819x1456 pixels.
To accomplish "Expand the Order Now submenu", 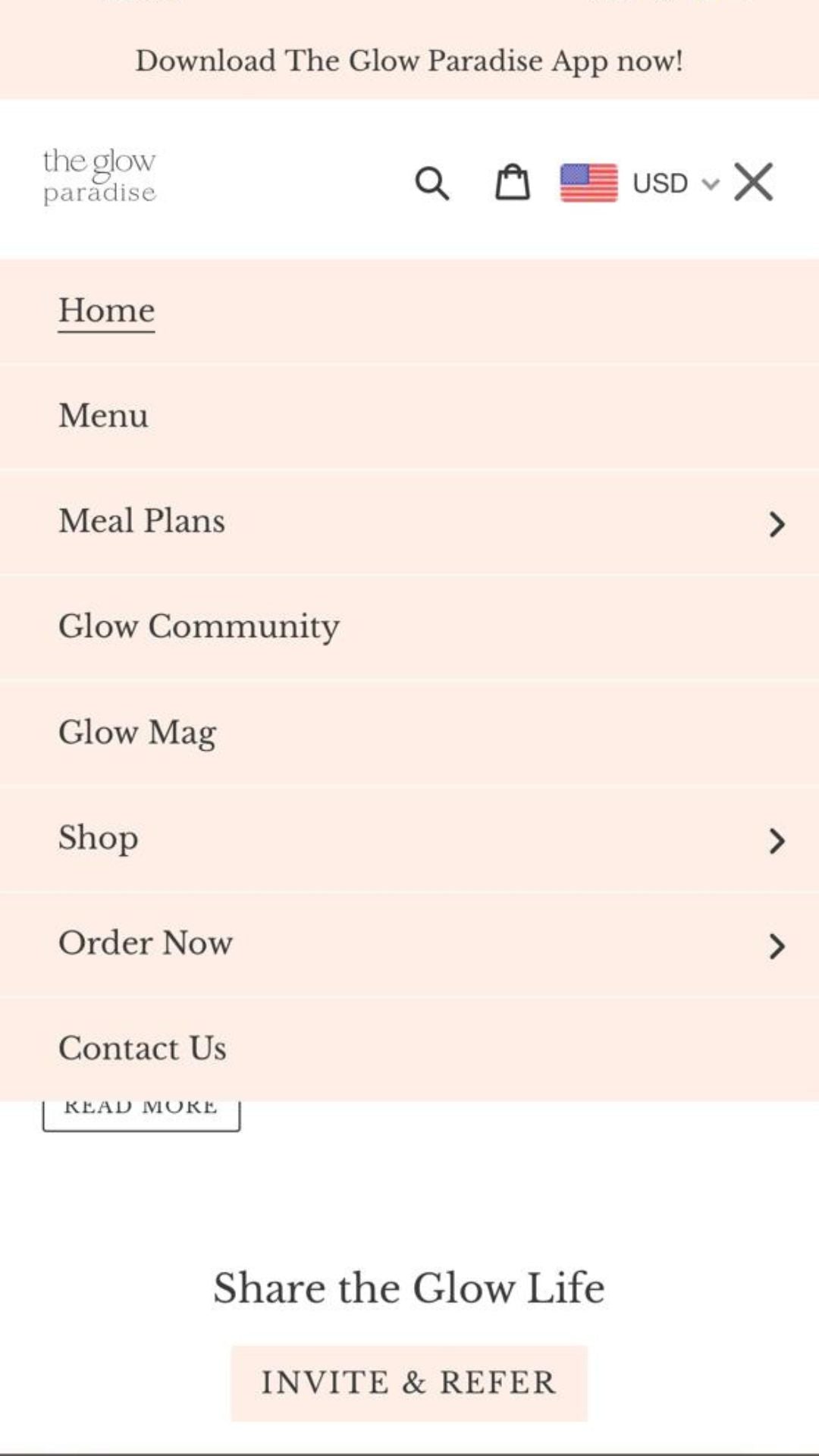I will [777, 946].
